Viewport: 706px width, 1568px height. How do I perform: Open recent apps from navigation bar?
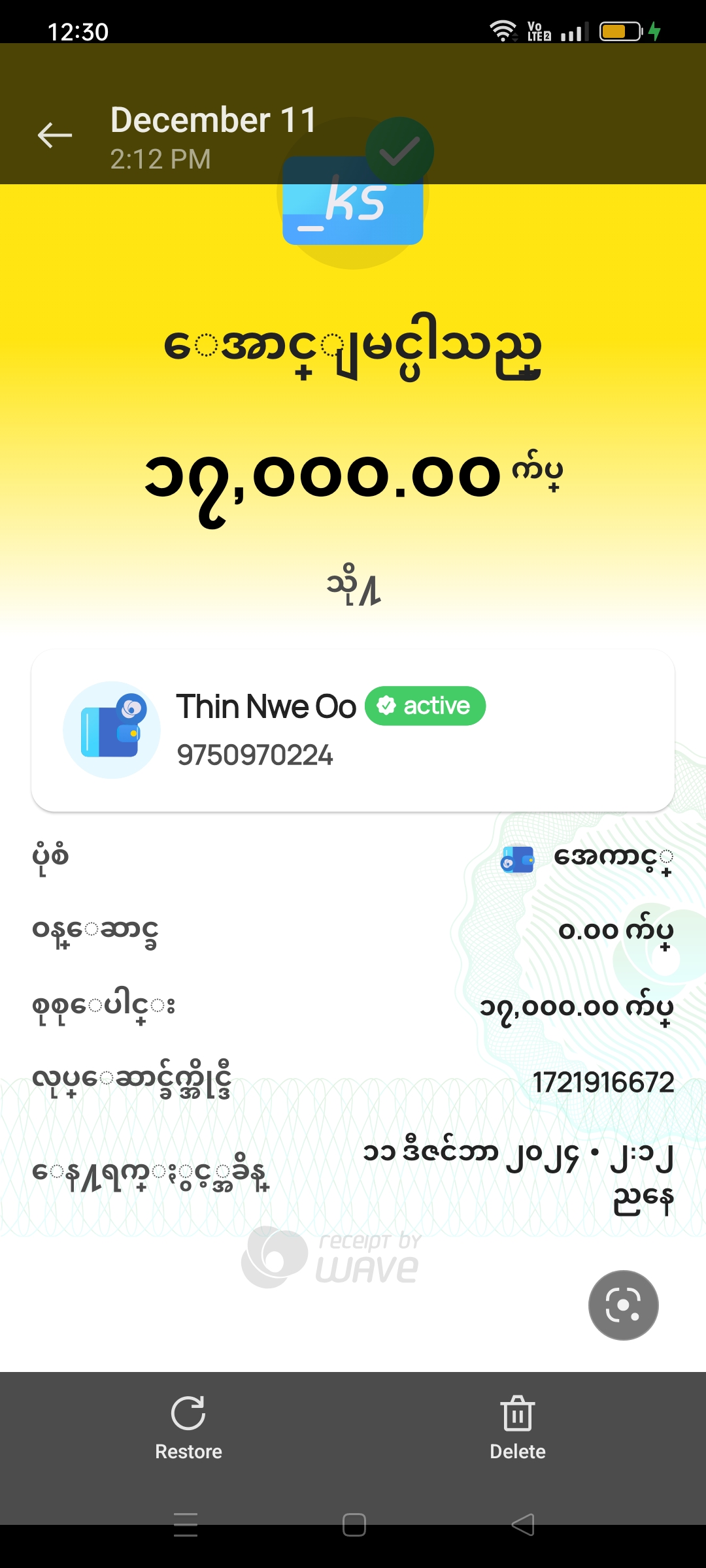pyautogui.click(x=186, y=1525)
